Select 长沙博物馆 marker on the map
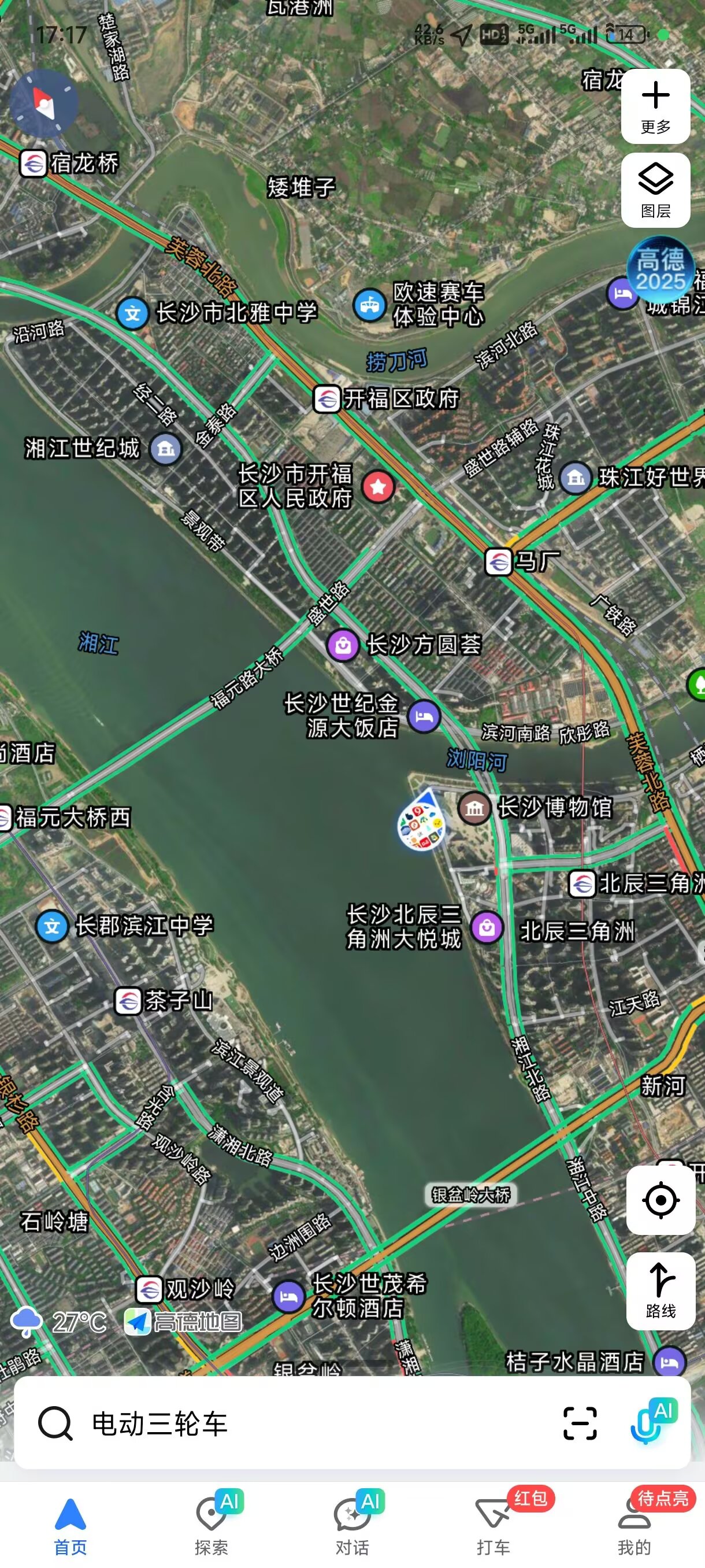This screenshot has height=1568, width=705. click(474, 808)
